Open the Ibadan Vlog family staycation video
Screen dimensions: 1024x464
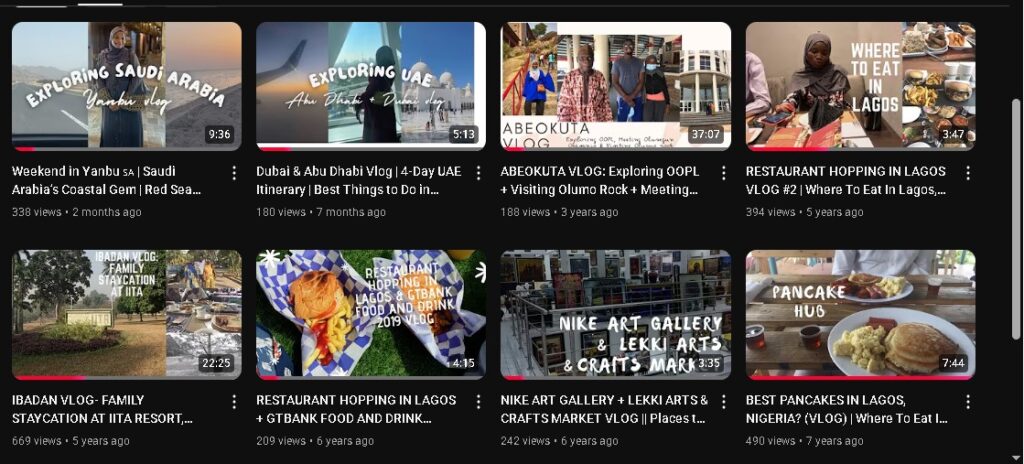pos(126,314)
